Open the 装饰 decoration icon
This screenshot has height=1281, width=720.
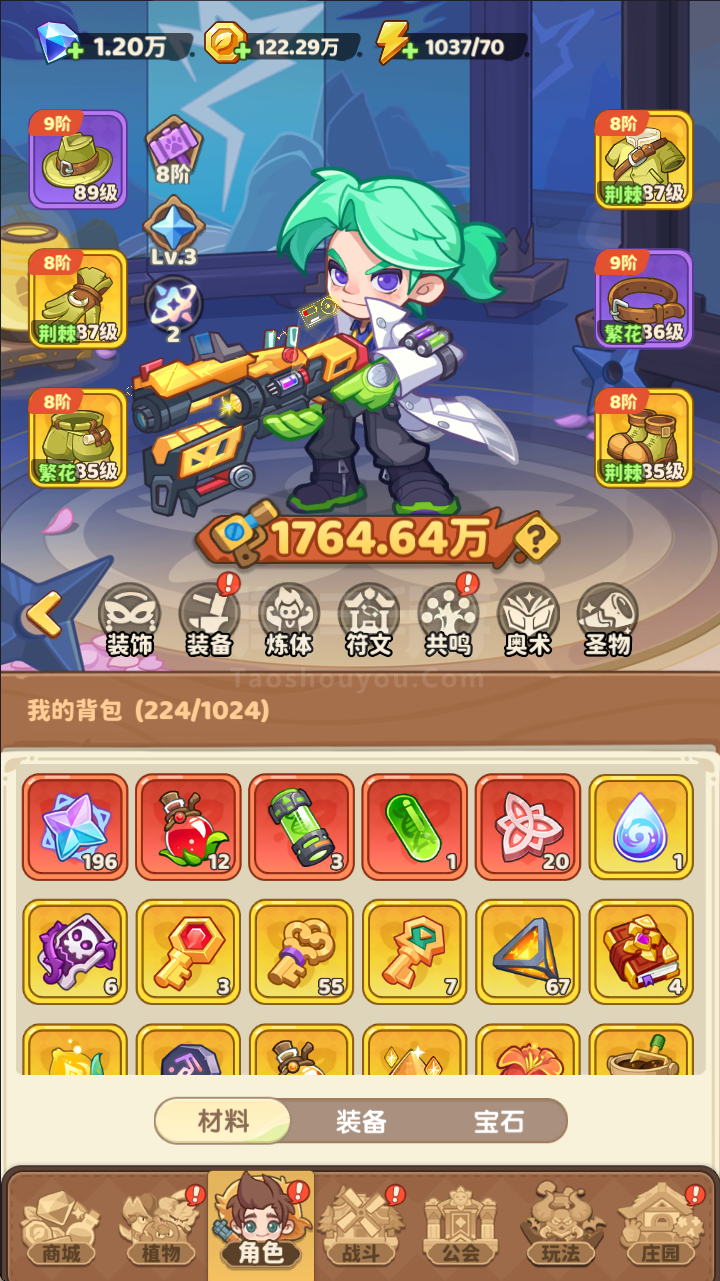pos(129,620)
